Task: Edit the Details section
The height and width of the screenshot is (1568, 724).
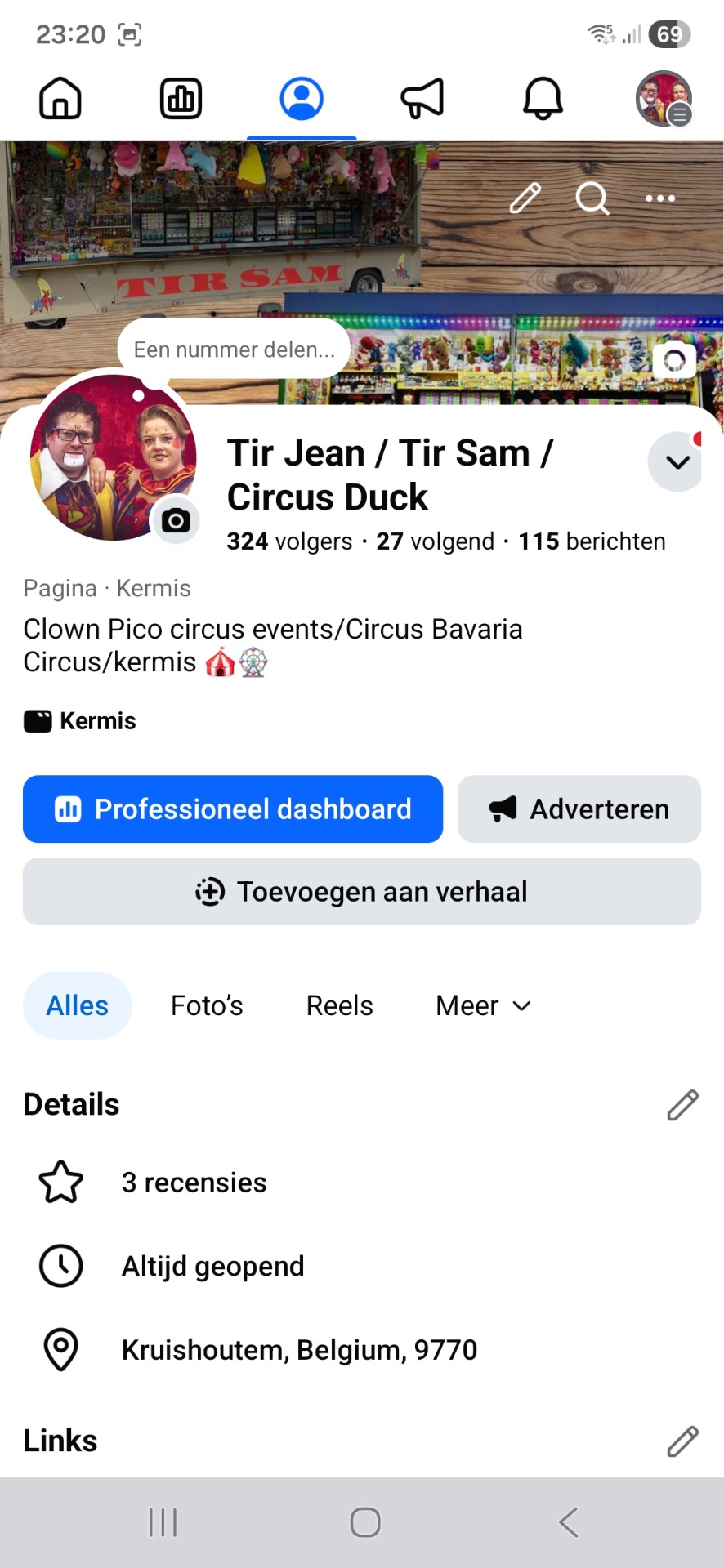Action: pyautogui.click(x=682, y=1105)
